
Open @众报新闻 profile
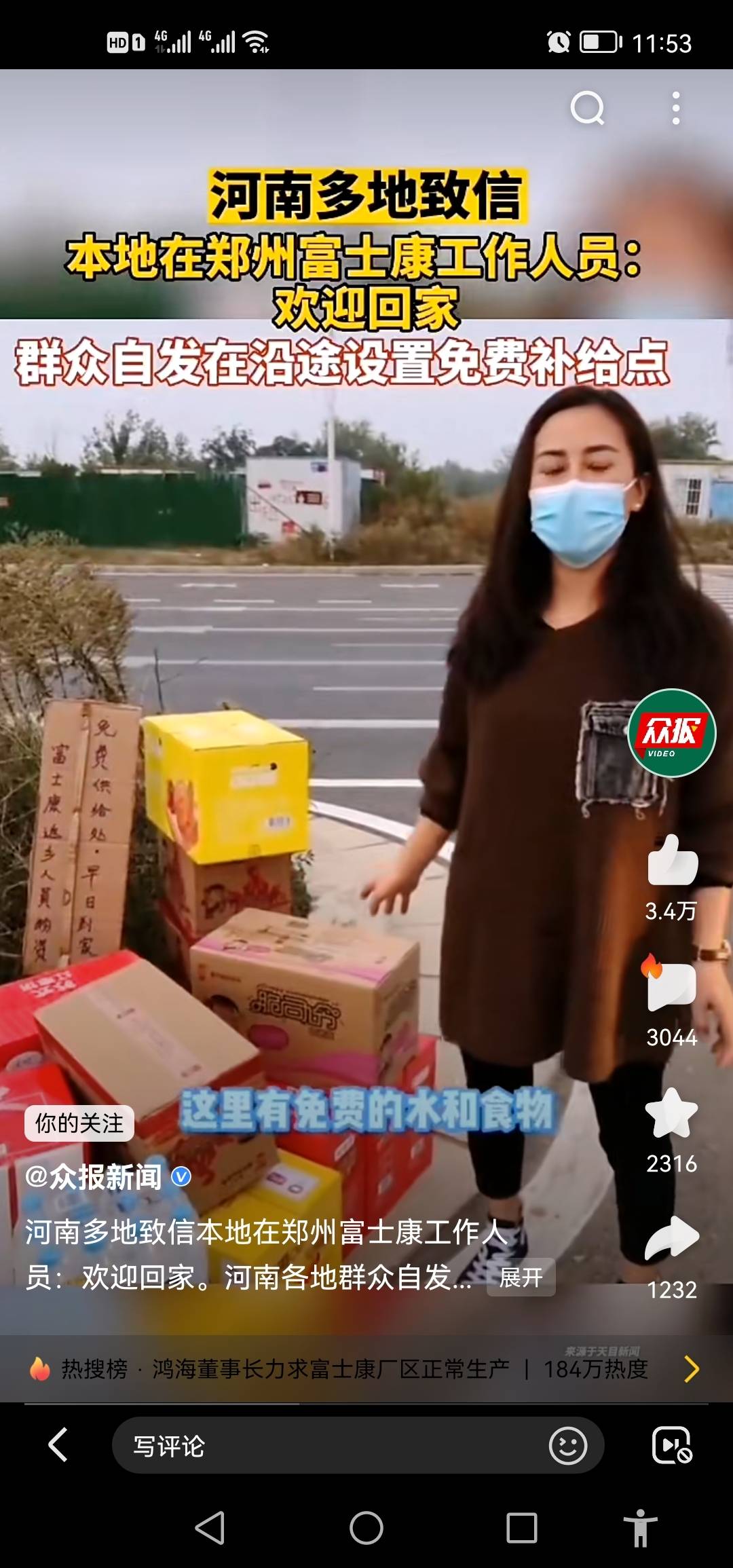94,1176
